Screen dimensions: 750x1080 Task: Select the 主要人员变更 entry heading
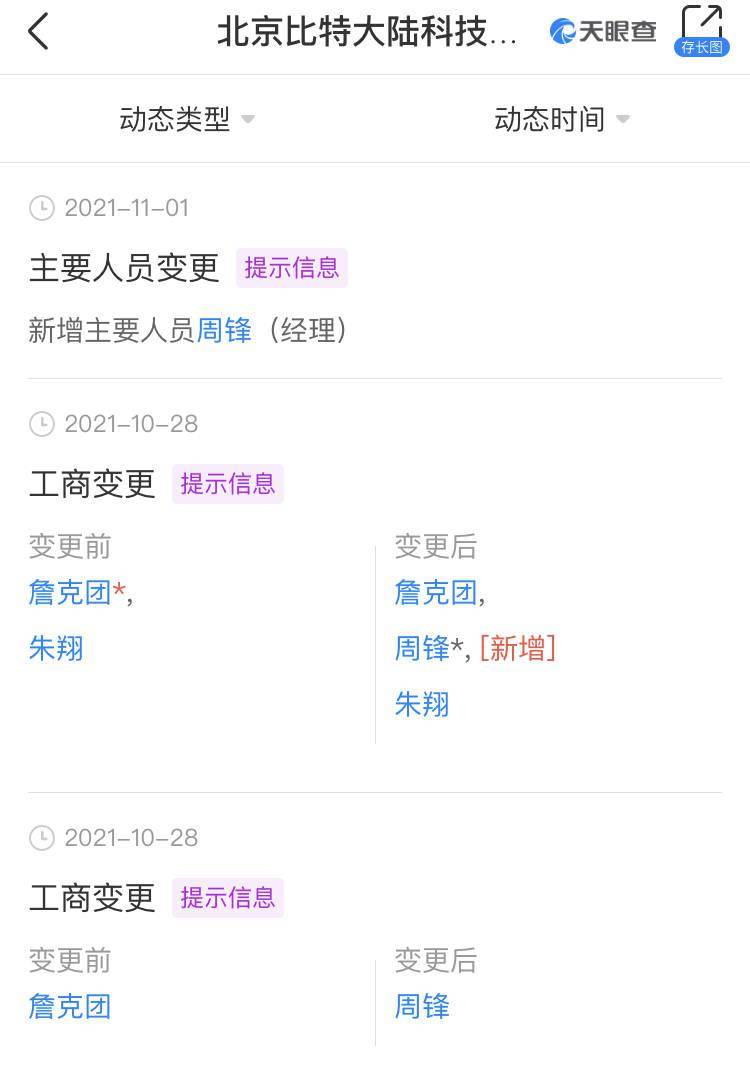coord(120,268)
